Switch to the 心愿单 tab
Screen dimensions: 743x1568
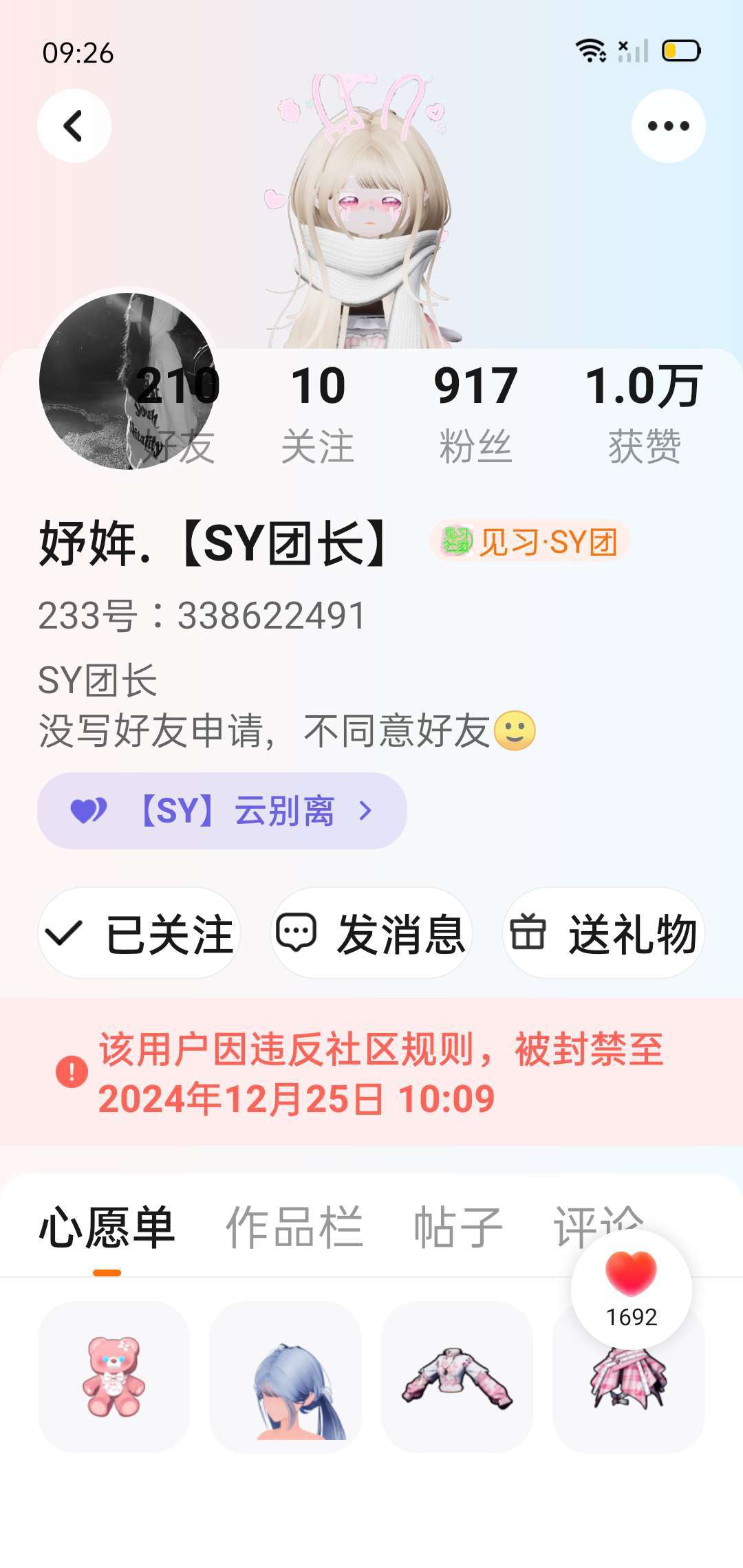pyautogui.click(x=107, y=1229)
